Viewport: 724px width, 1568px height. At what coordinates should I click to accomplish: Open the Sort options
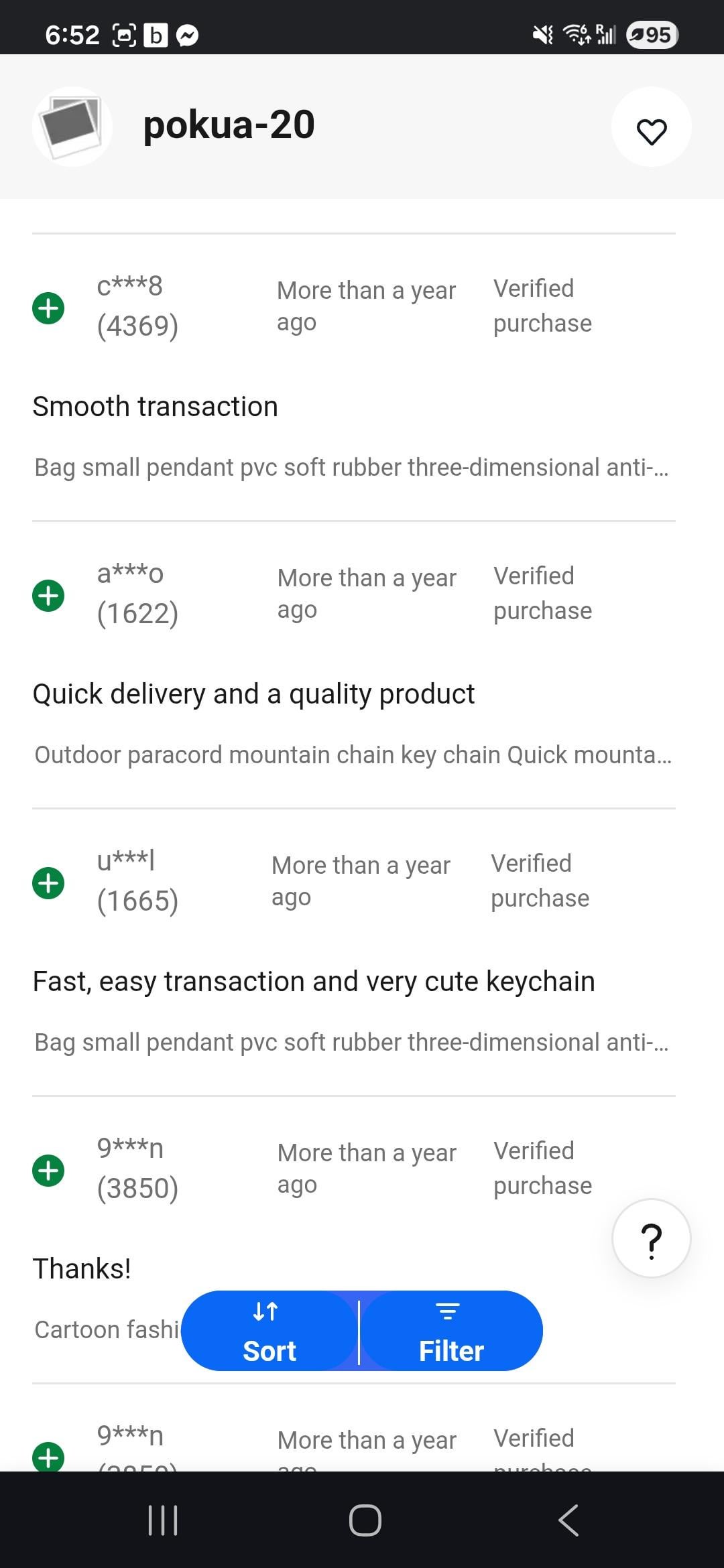[269, 1331]
